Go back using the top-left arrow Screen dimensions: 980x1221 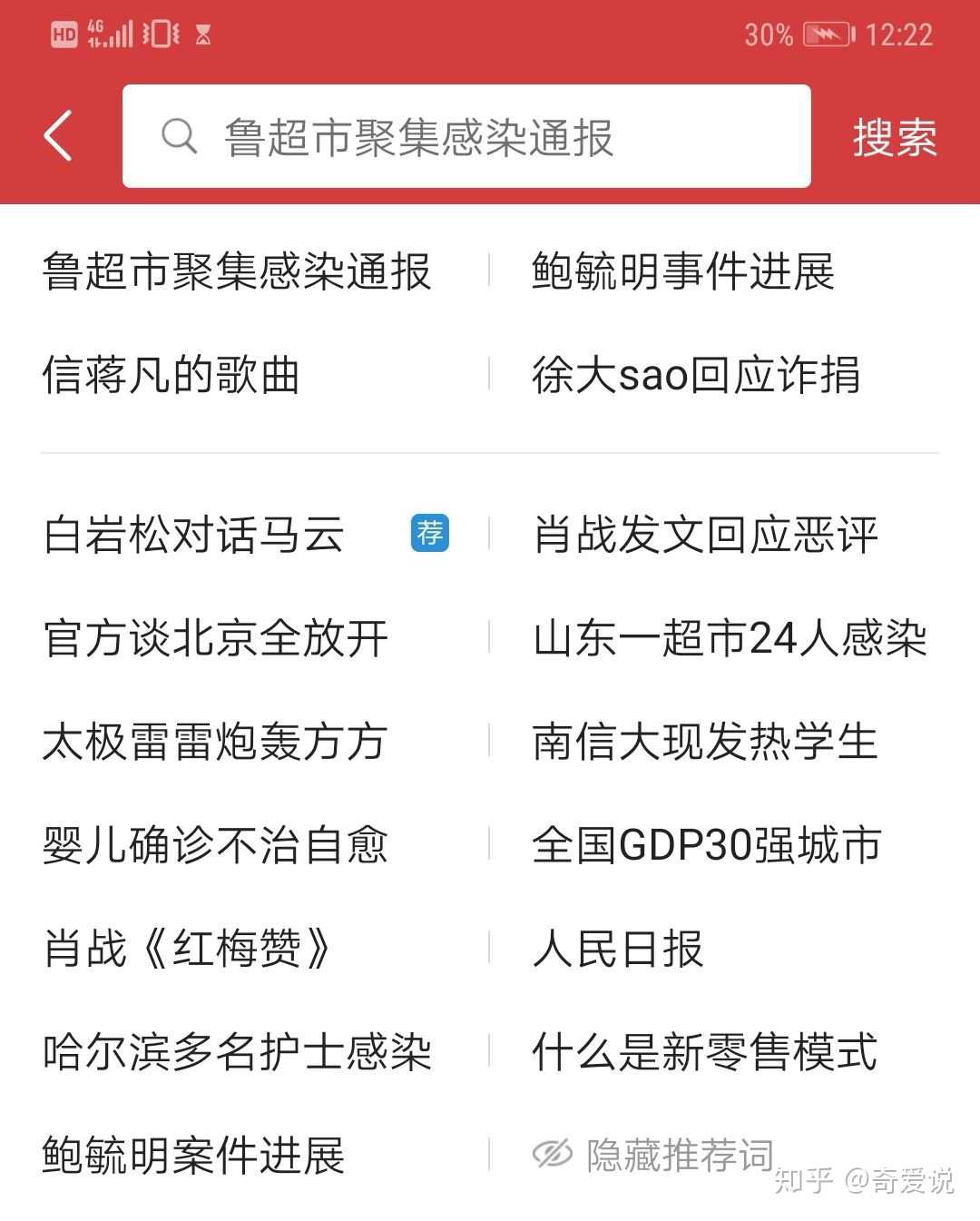pos(58,136)
